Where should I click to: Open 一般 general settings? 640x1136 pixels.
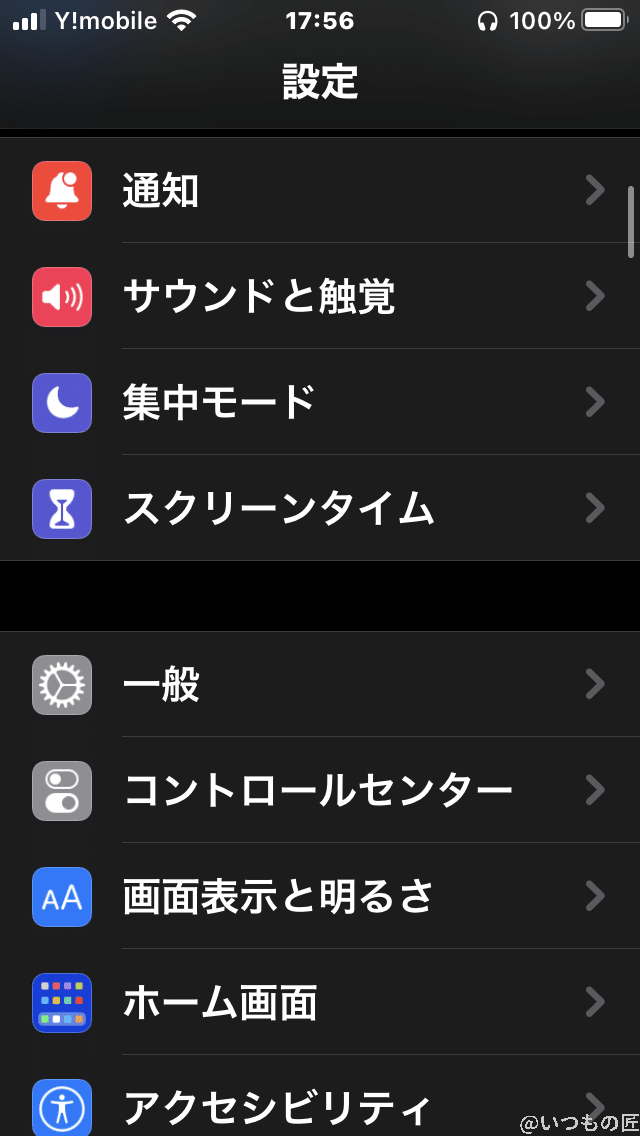click(x=320, y=684)
